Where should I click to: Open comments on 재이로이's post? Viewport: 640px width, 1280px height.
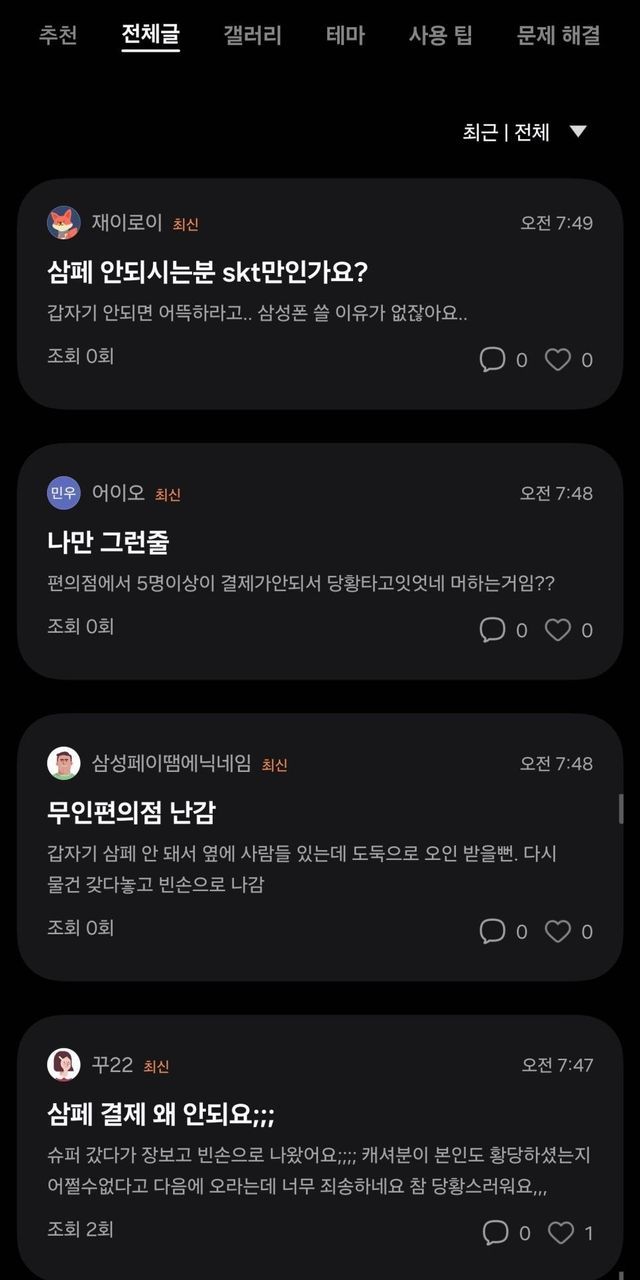tap(493, 360)
